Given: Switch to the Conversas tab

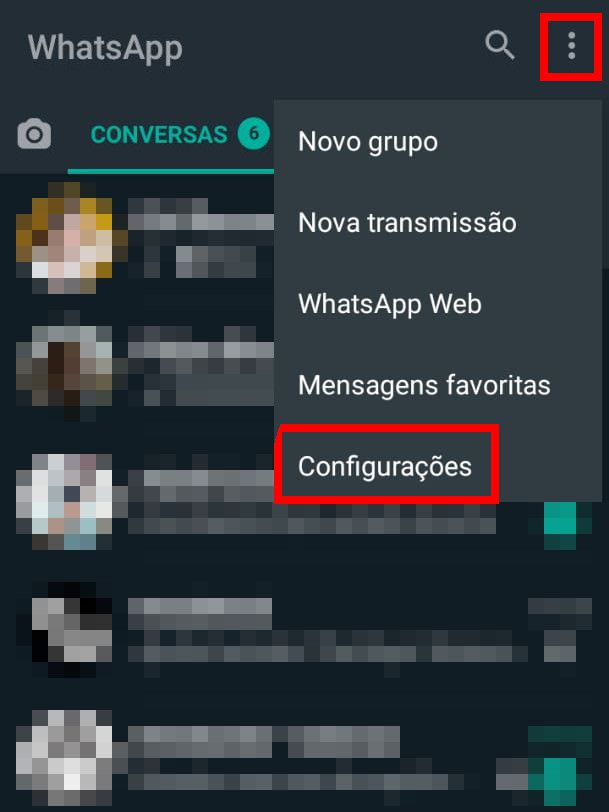Looking at the screenshot, I should (x=159, y=134).
